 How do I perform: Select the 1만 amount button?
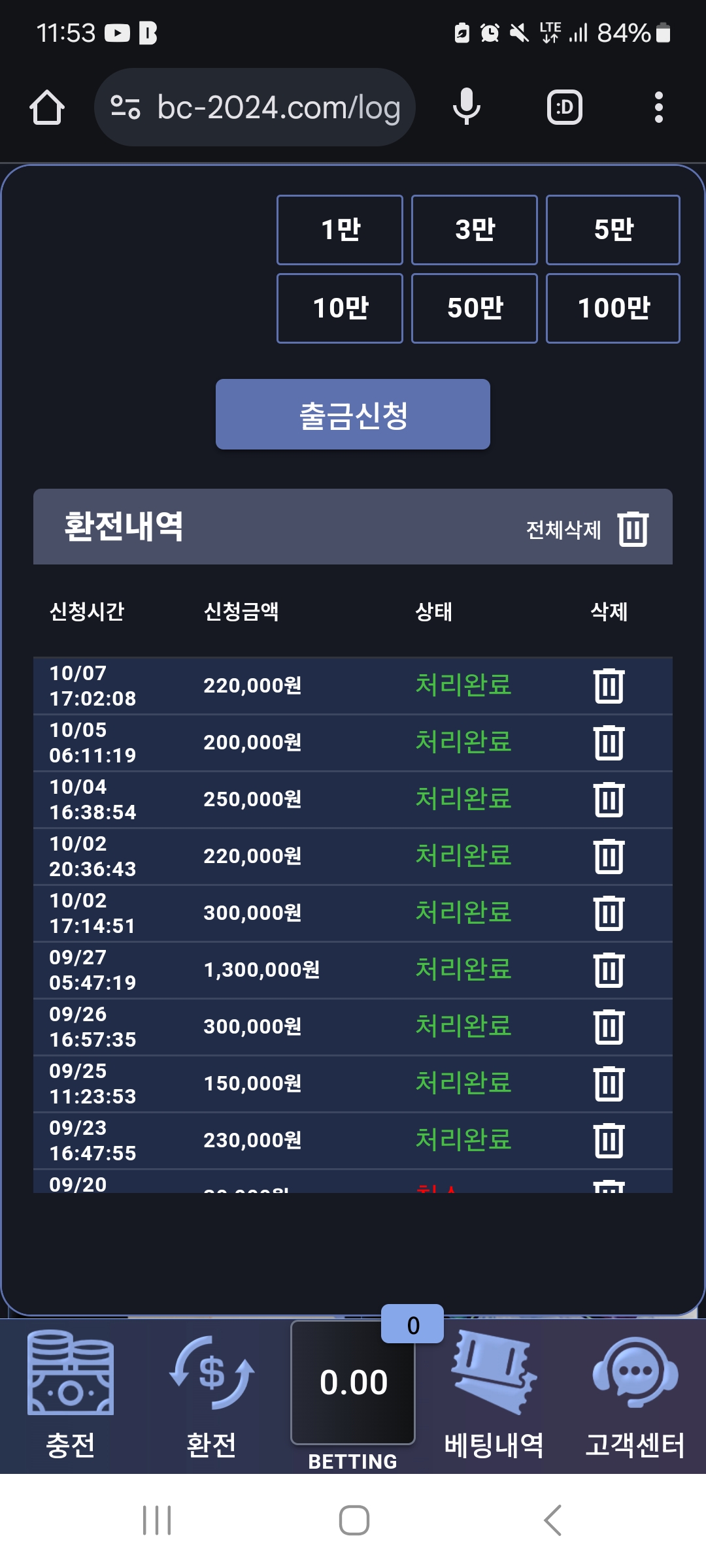(x=340, y=230)
